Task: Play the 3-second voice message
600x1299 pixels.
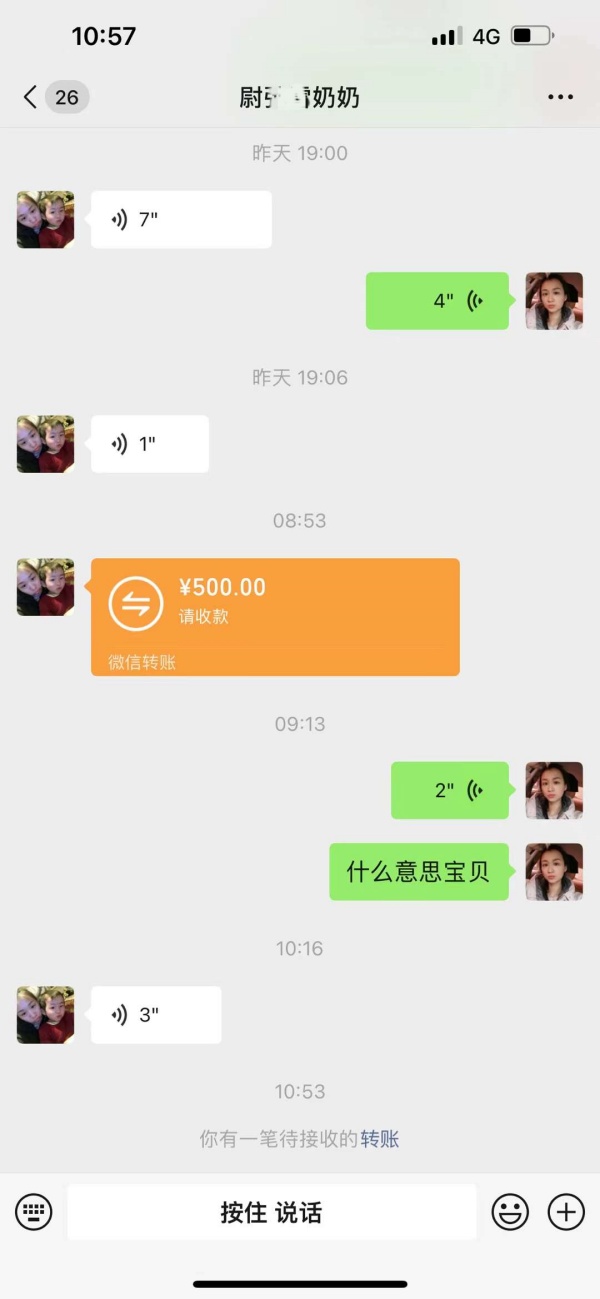Action: pos(155,1015)
